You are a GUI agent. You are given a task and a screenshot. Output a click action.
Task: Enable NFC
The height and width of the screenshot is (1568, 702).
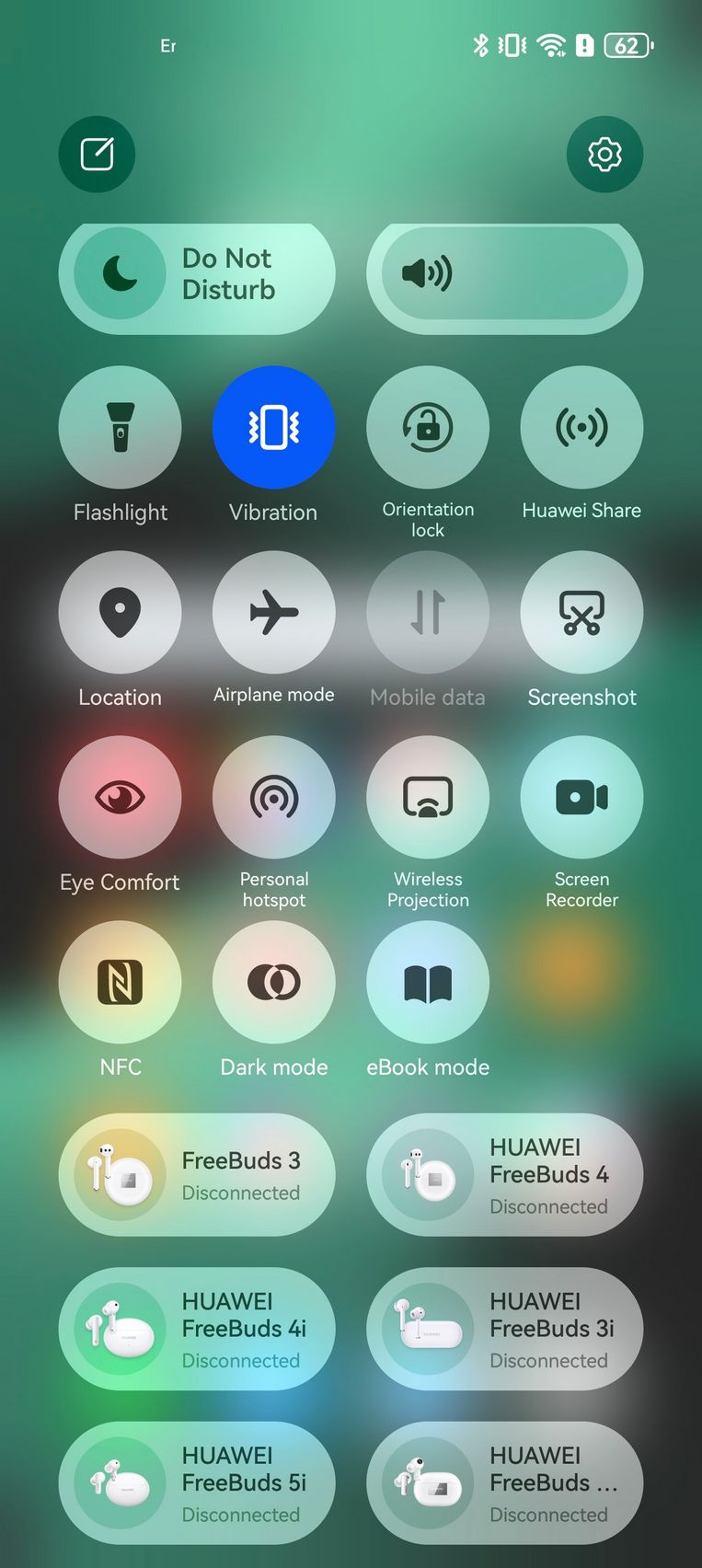click(120, 982)
